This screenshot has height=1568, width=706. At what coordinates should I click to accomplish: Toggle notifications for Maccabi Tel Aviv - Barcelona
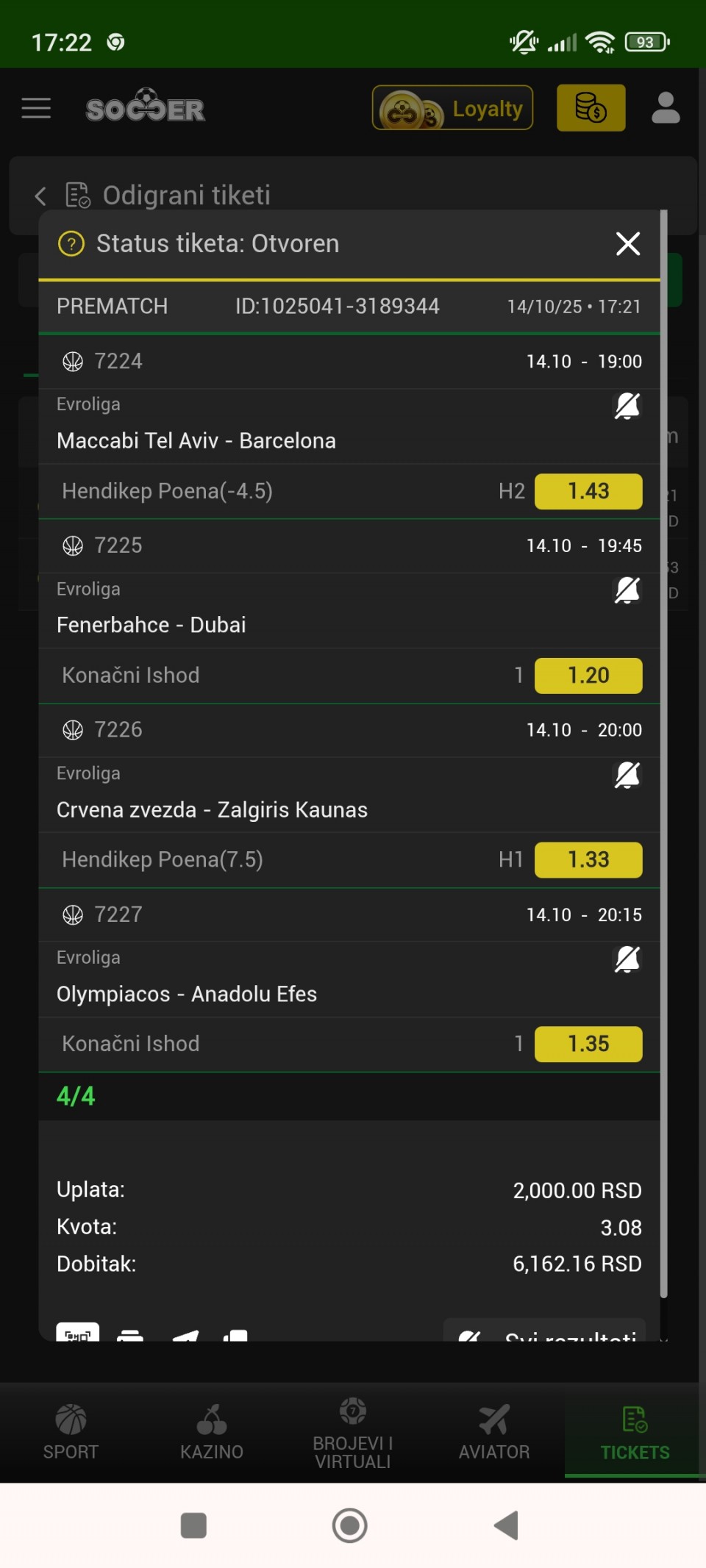tap(627, 405)
